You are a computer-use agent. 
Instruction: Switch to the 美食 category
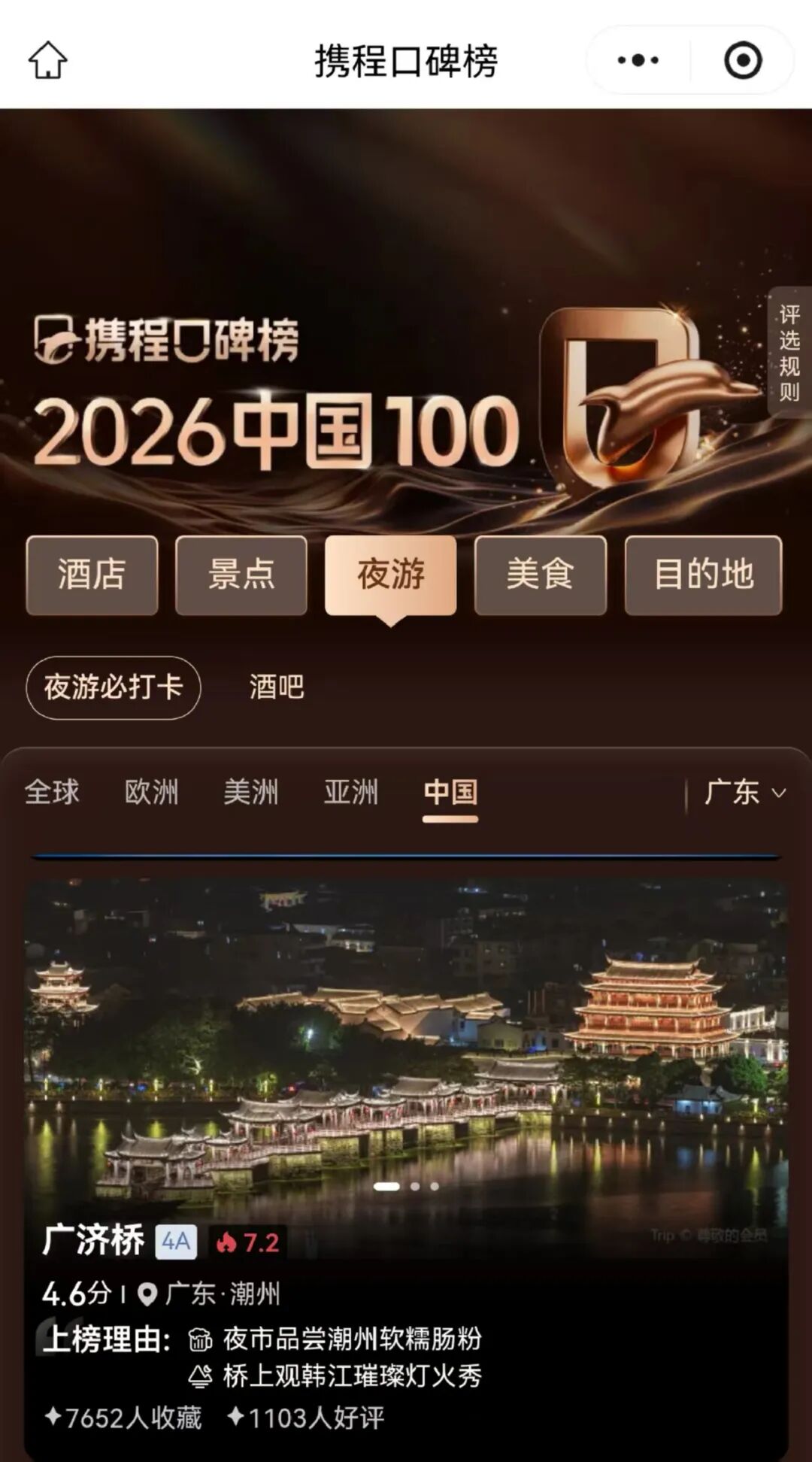click(540, 575)
